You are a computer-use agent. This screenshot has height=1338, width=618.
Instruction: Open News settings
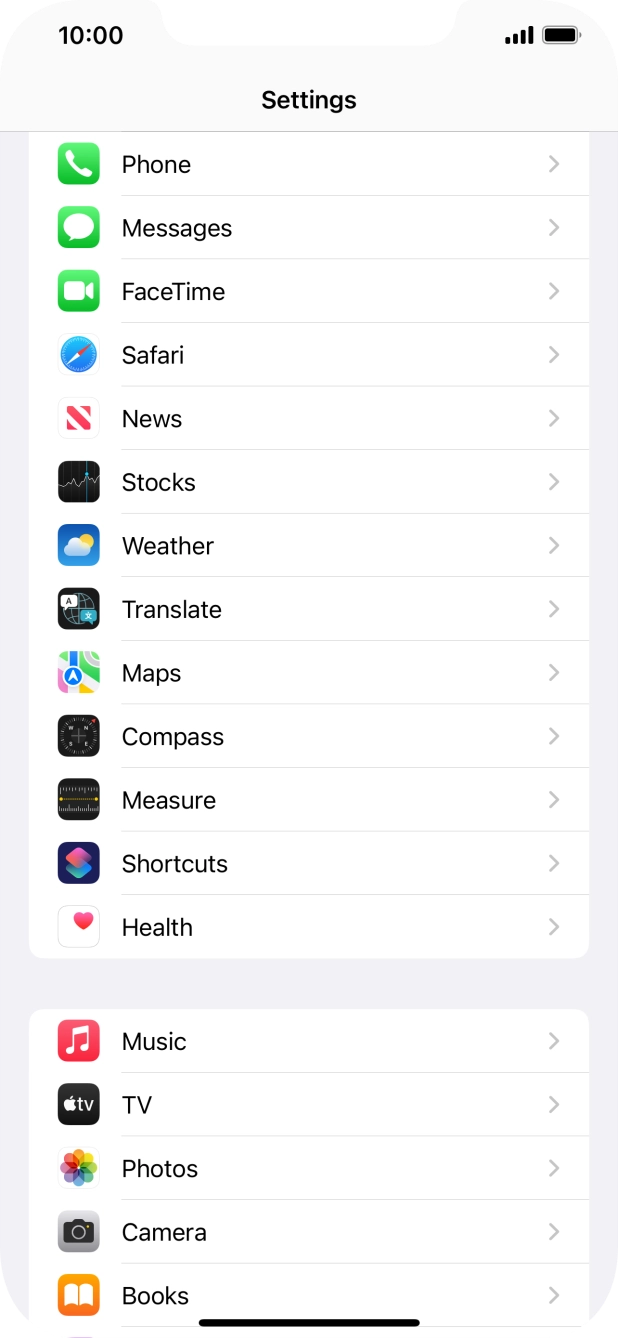tap(308, 419)
